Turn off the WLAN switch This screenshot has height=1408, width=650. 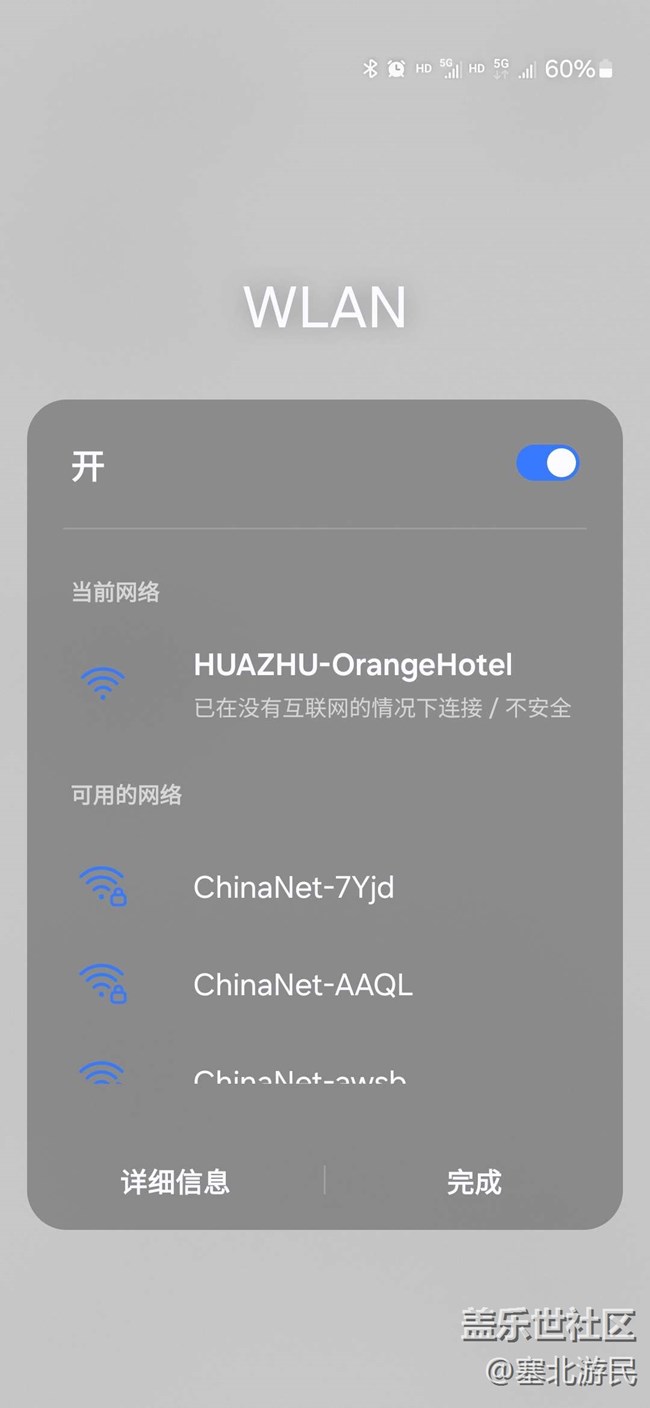547,464
